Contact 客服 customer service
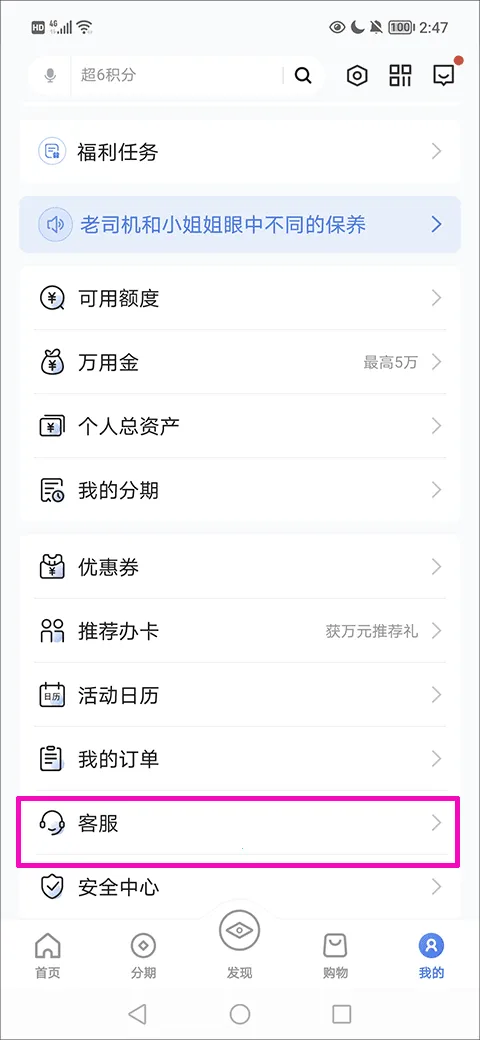This screenshot has height=1040, width=480. pyautogui.click(x=239, y=823)
